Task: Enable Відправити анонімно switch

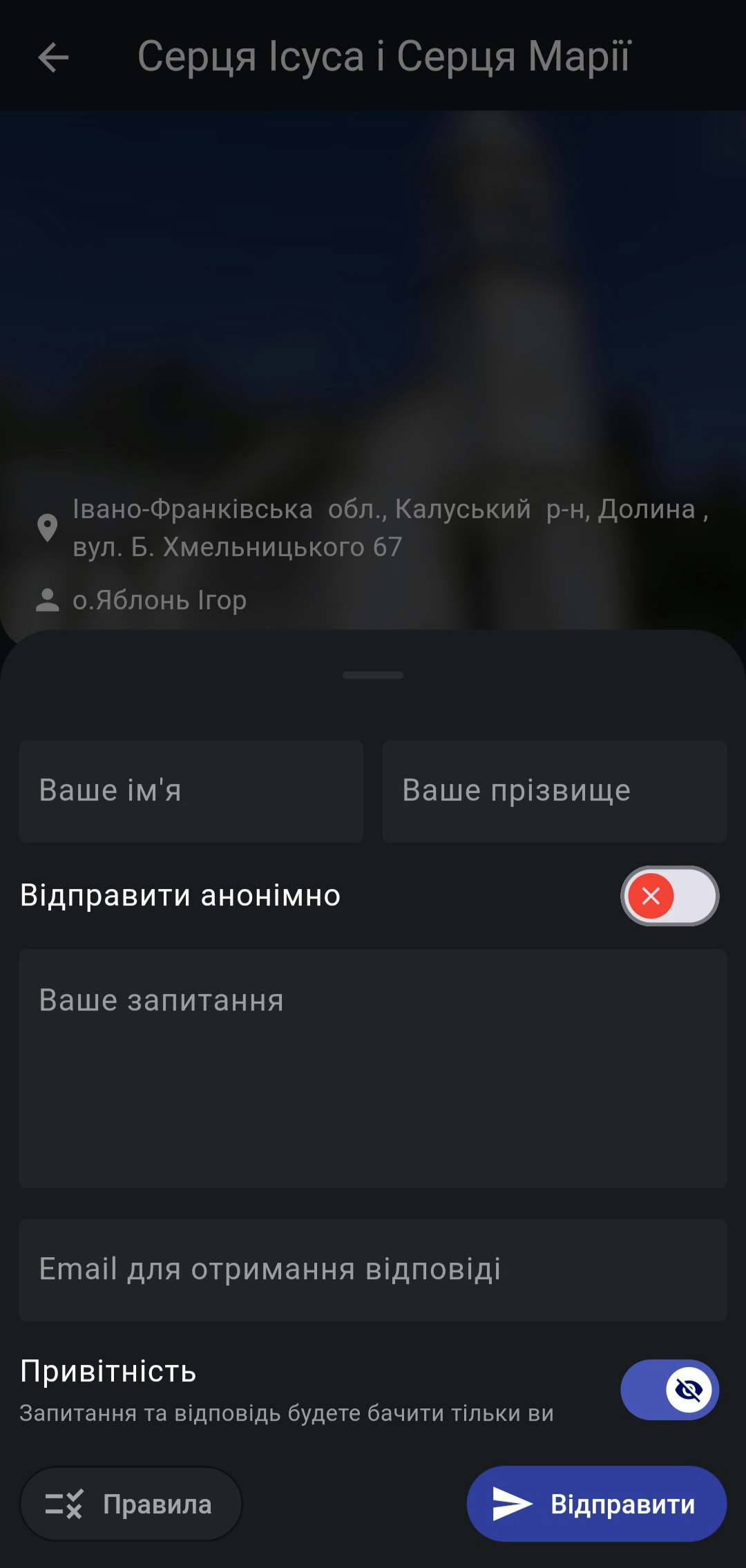Action: pyautogui.click(x=669, y=896)
